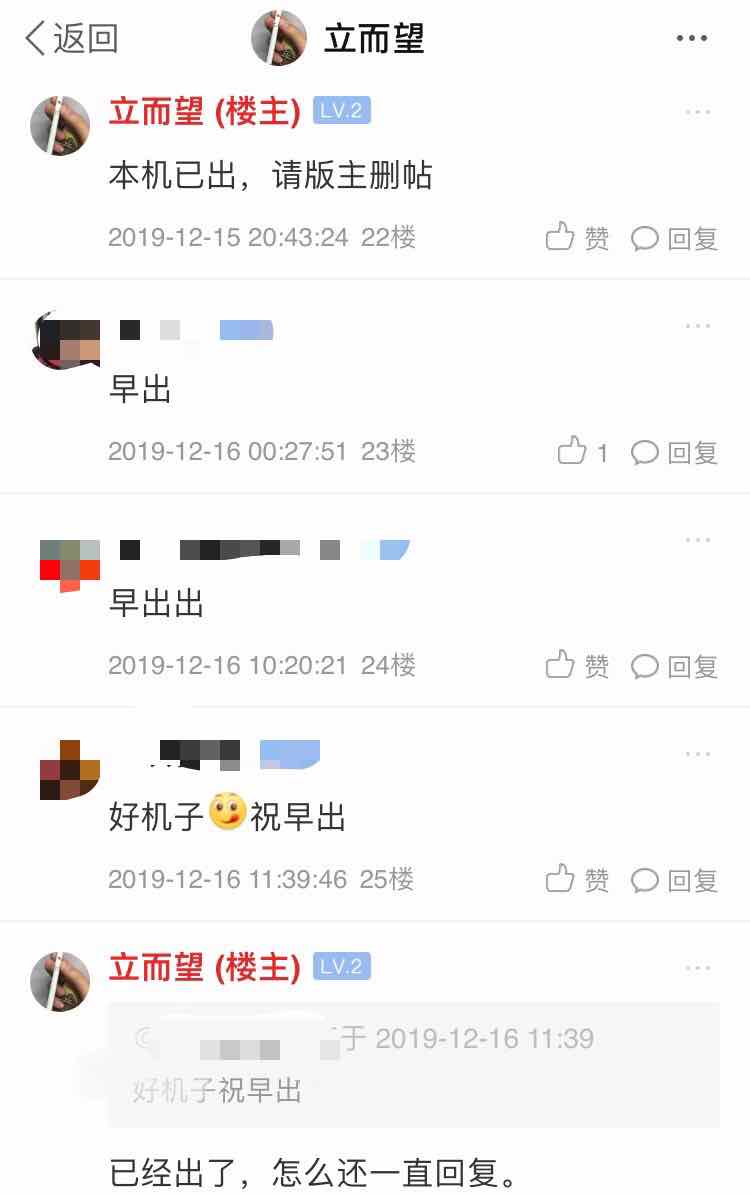The width and height of the screenshot is (750, 1195).
Task: Open the top-right overflow menu
Action: point(691,39)
